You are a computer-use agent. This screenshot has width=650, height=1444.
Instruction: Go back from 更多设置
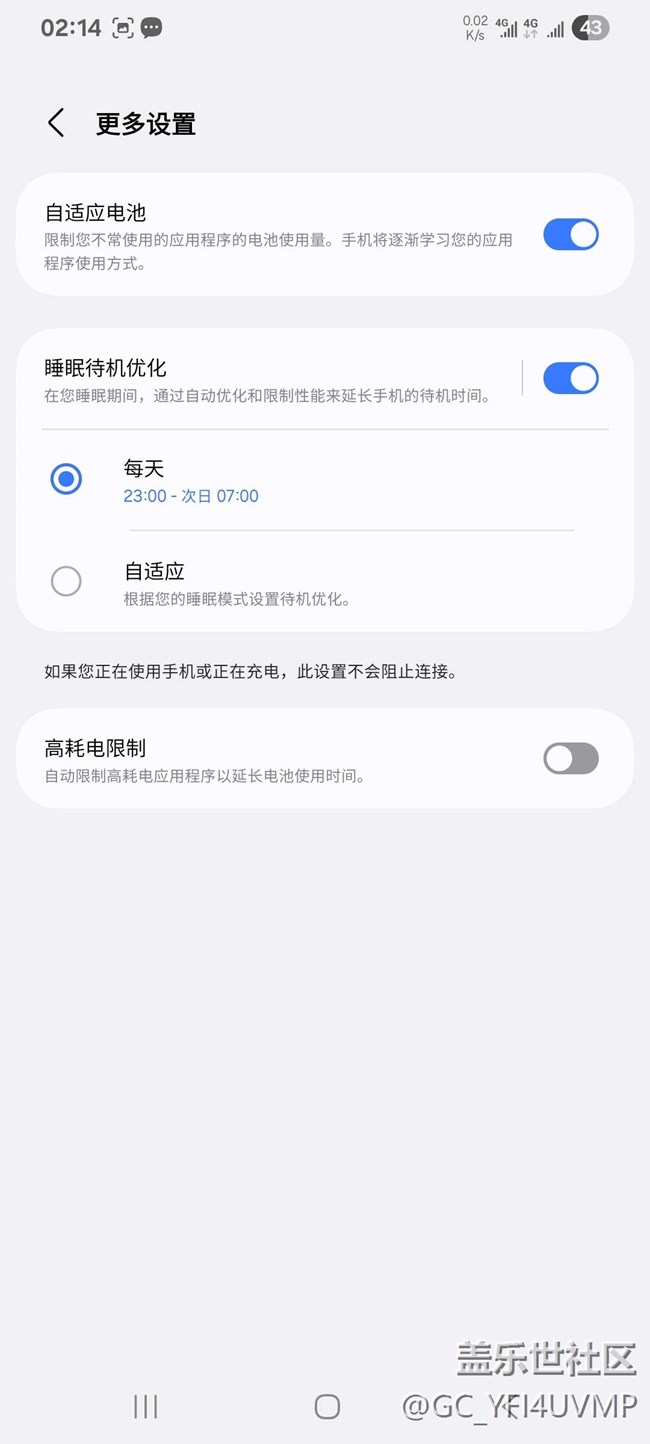click(x=56, y=123)
